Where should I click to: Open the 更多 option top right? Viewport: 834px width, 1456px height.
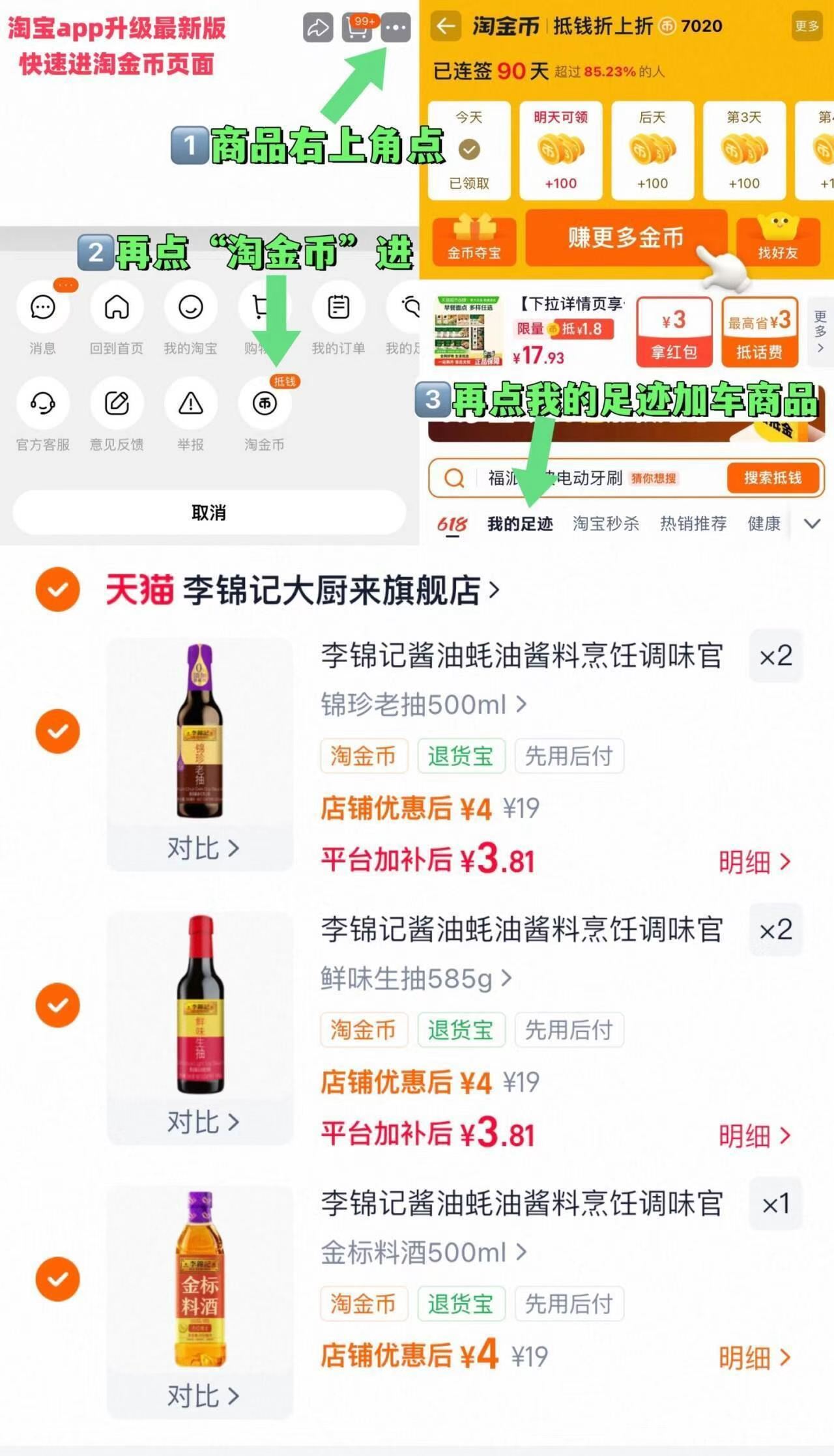[808, 27]
